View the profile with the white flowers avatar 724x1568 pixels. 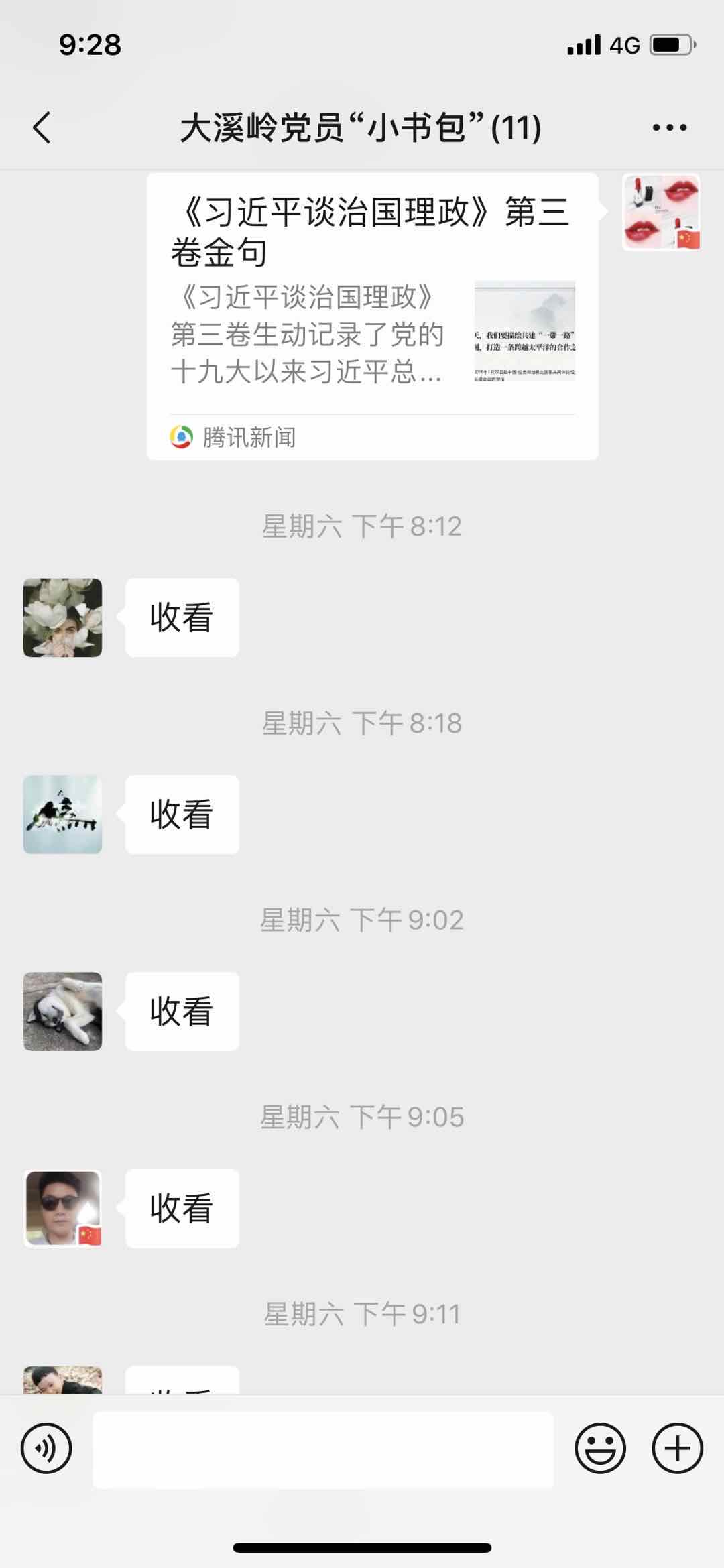tap(62, 617)
